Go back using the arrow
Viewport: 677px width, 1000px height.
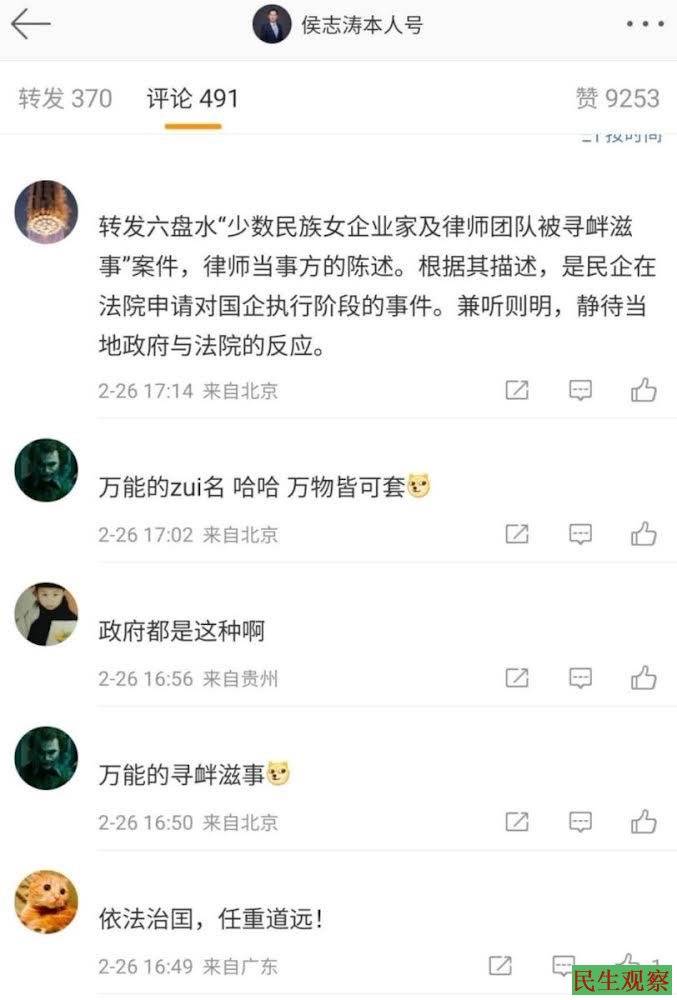point(30,26)
